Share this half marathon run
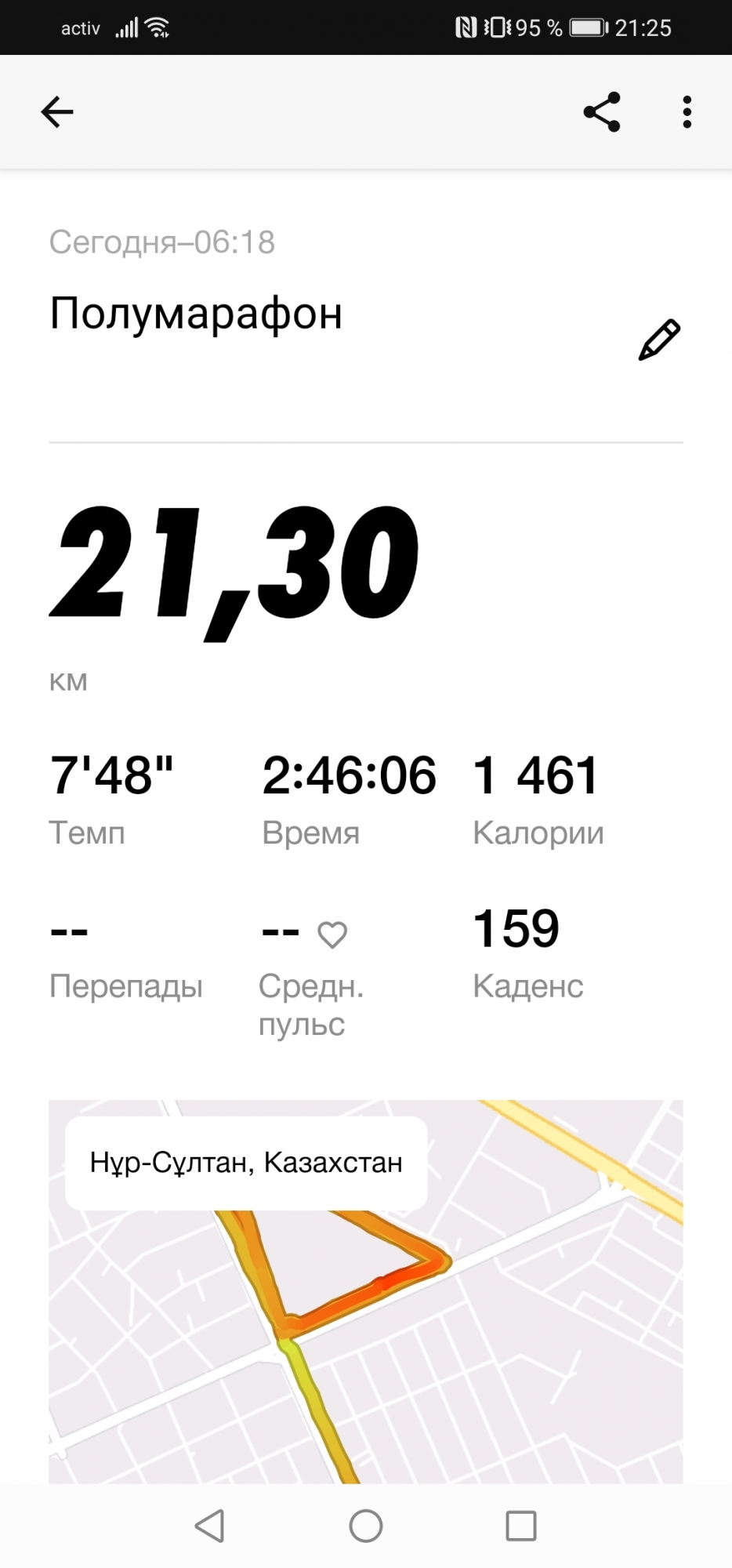The width and height of the screenshot is (732, 1568). coord(602,112)
